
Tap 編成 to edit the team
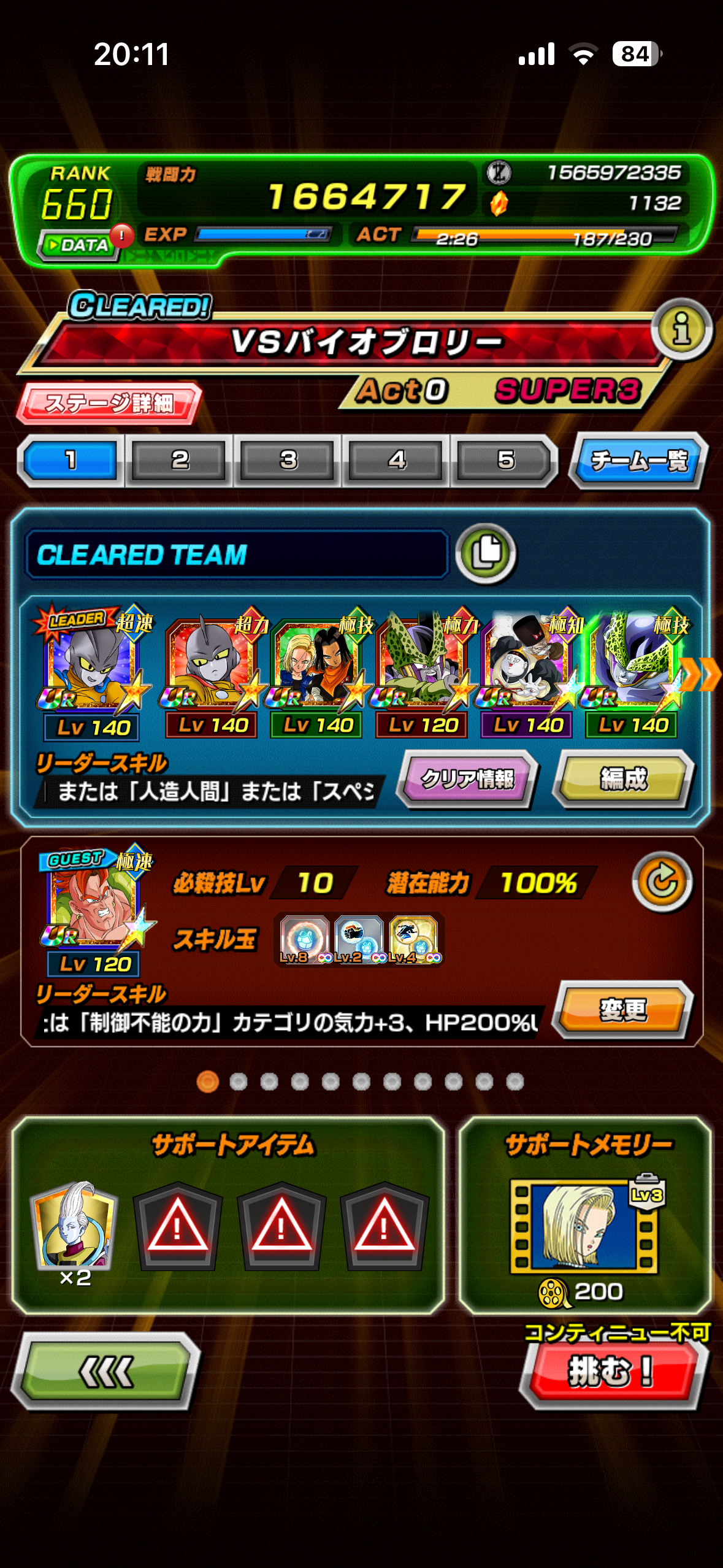pos(623,778)
